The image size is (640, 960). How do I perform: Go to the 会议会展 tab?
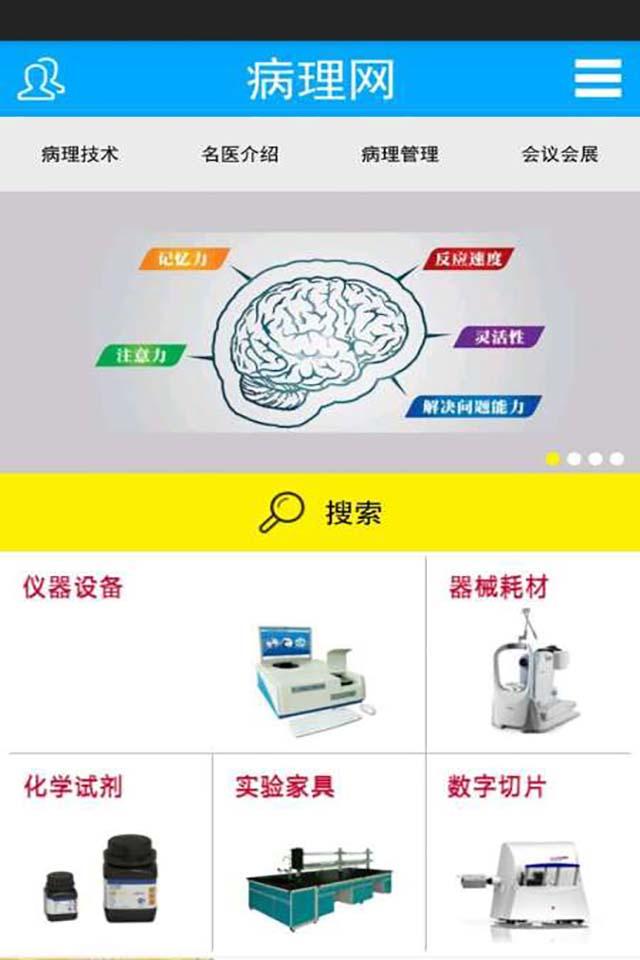[x=560, y=154]
